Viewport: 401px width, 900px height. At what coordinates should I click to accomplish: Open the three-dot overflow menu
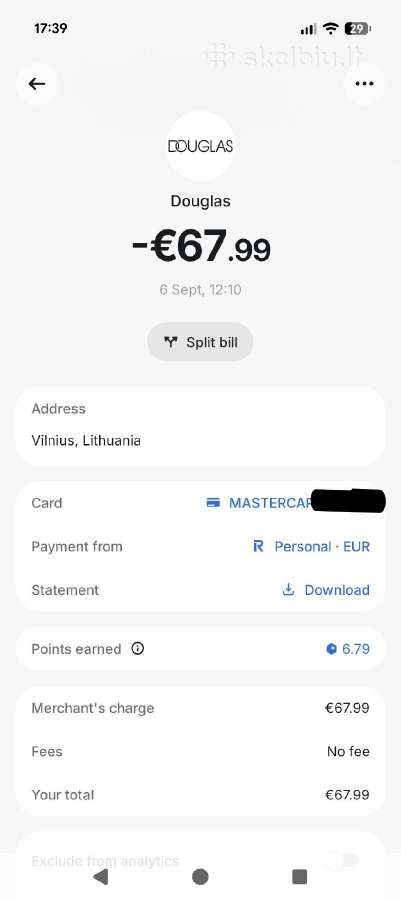[364, 84]
